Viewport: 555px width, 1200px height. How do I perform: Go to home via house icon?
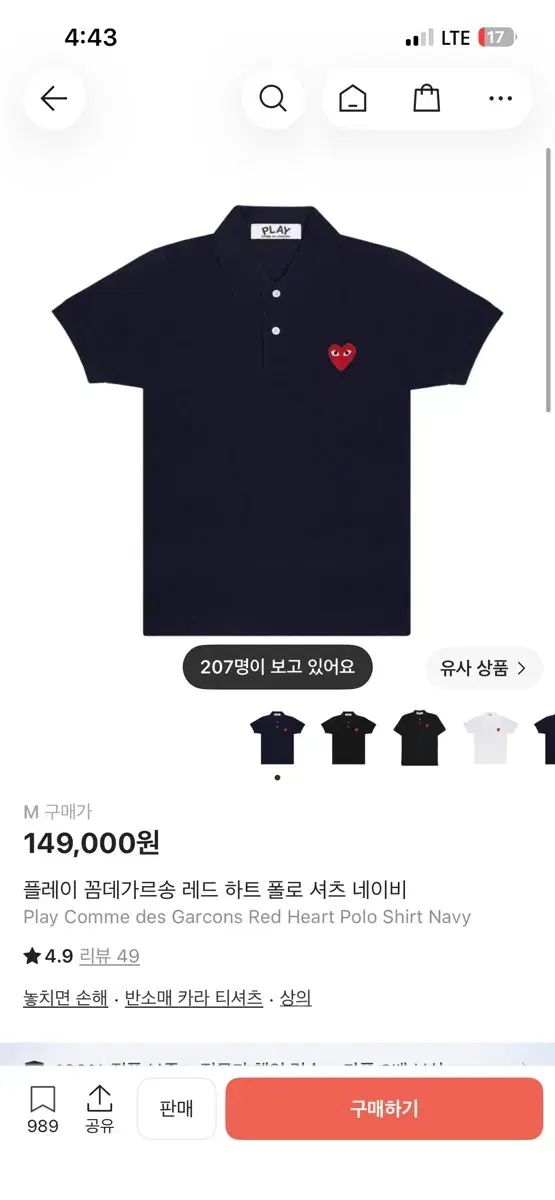coord(352,98)
